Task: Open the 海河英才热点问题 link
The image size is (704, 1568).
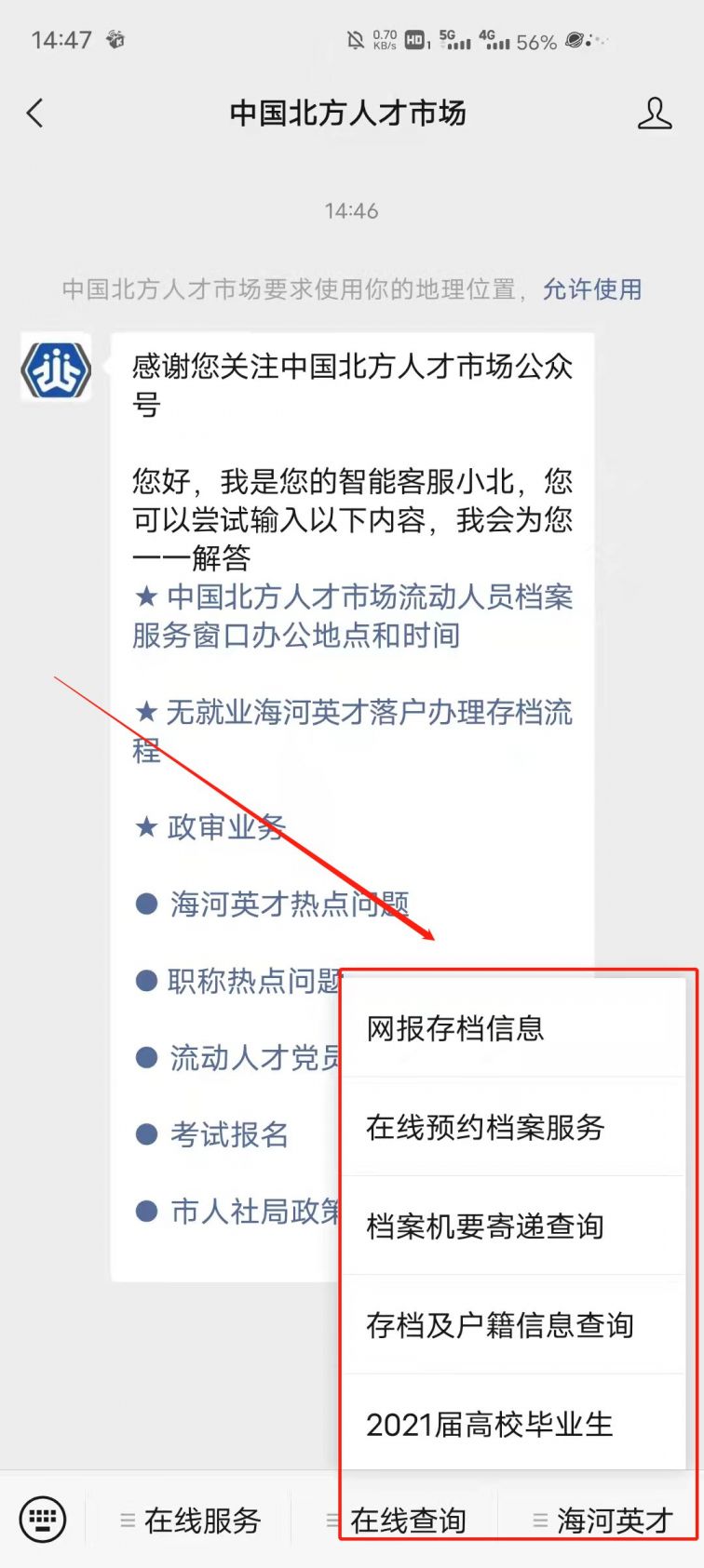Action: tap(273, 904)
